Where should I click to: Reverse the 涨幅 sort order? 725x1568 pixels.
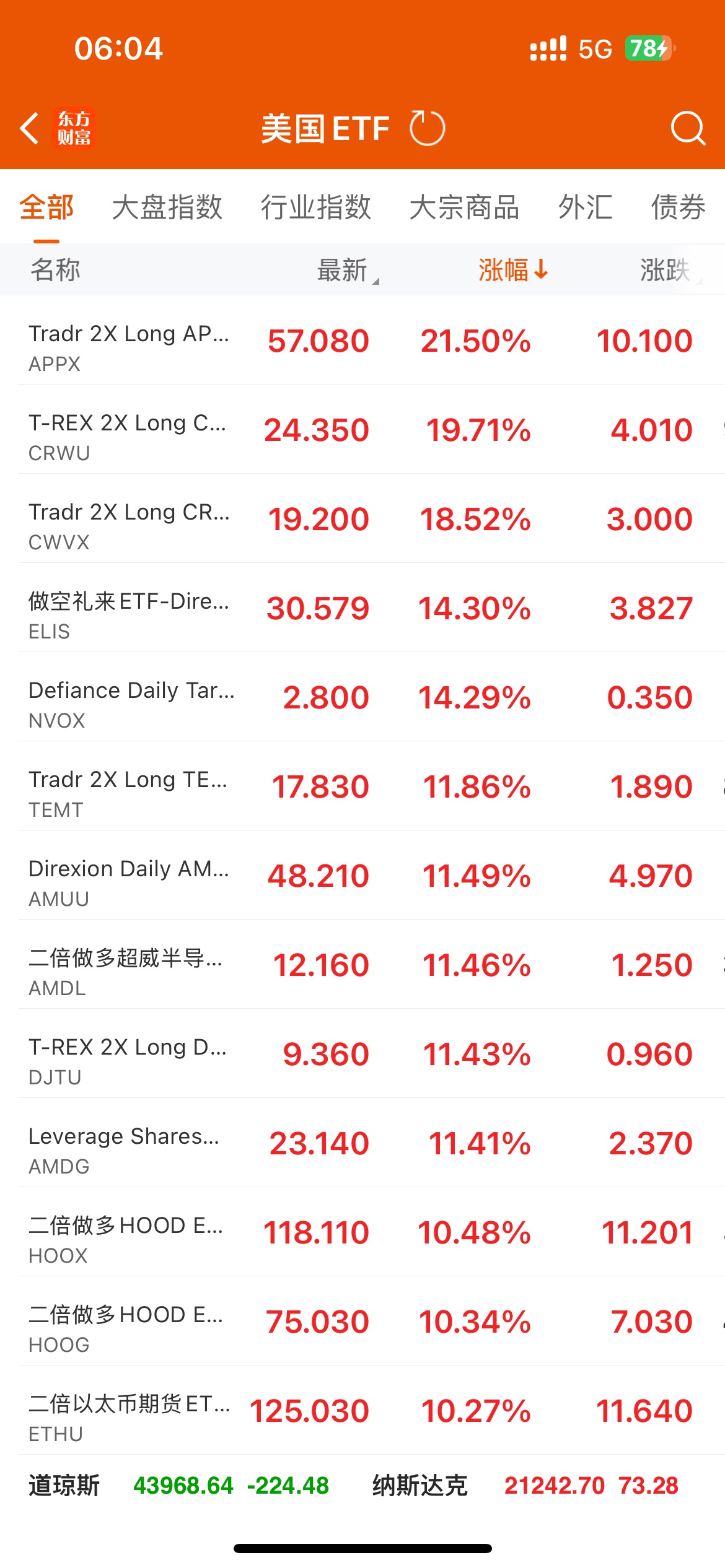pyautogui.click(x=513, y=270)
